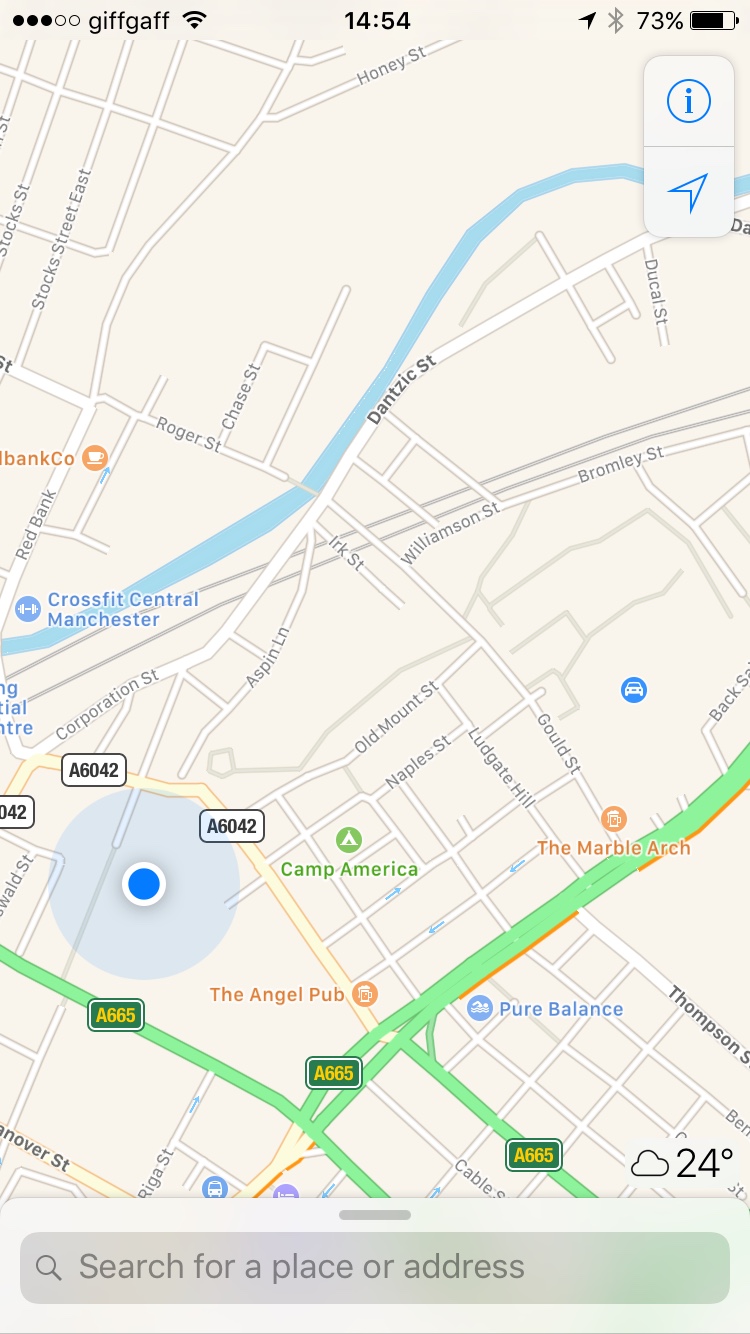Screen dimensions: 750x1334
Task: Tap the location tracking arrow button
Action: point(689,192)
